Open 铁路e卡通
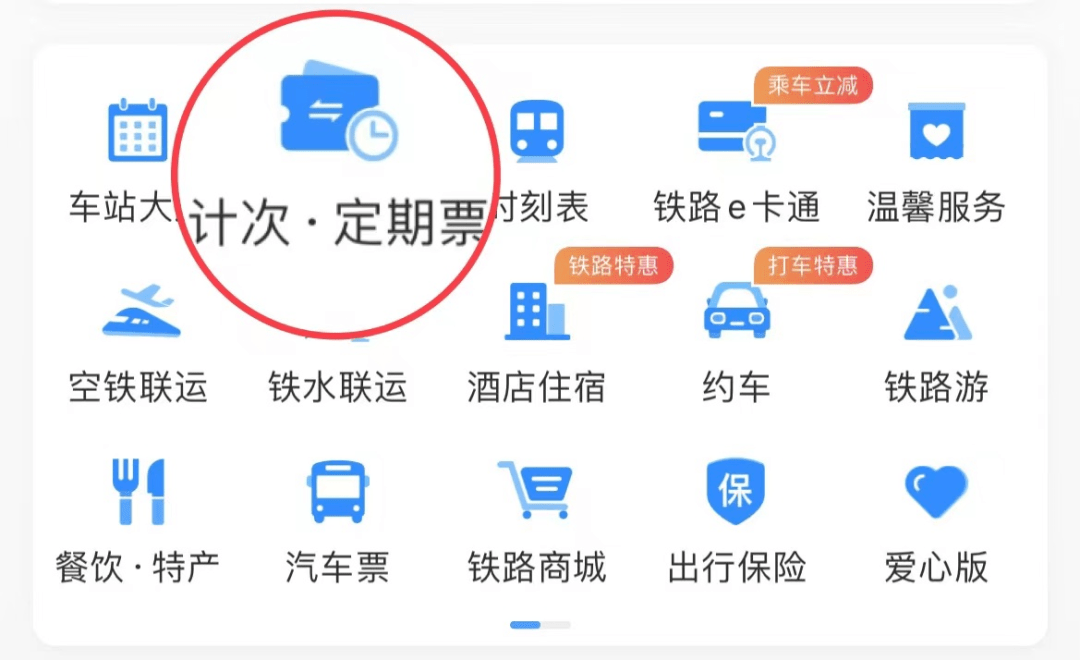Viewport: 1080px width, 660px height. tap(737, 130)
